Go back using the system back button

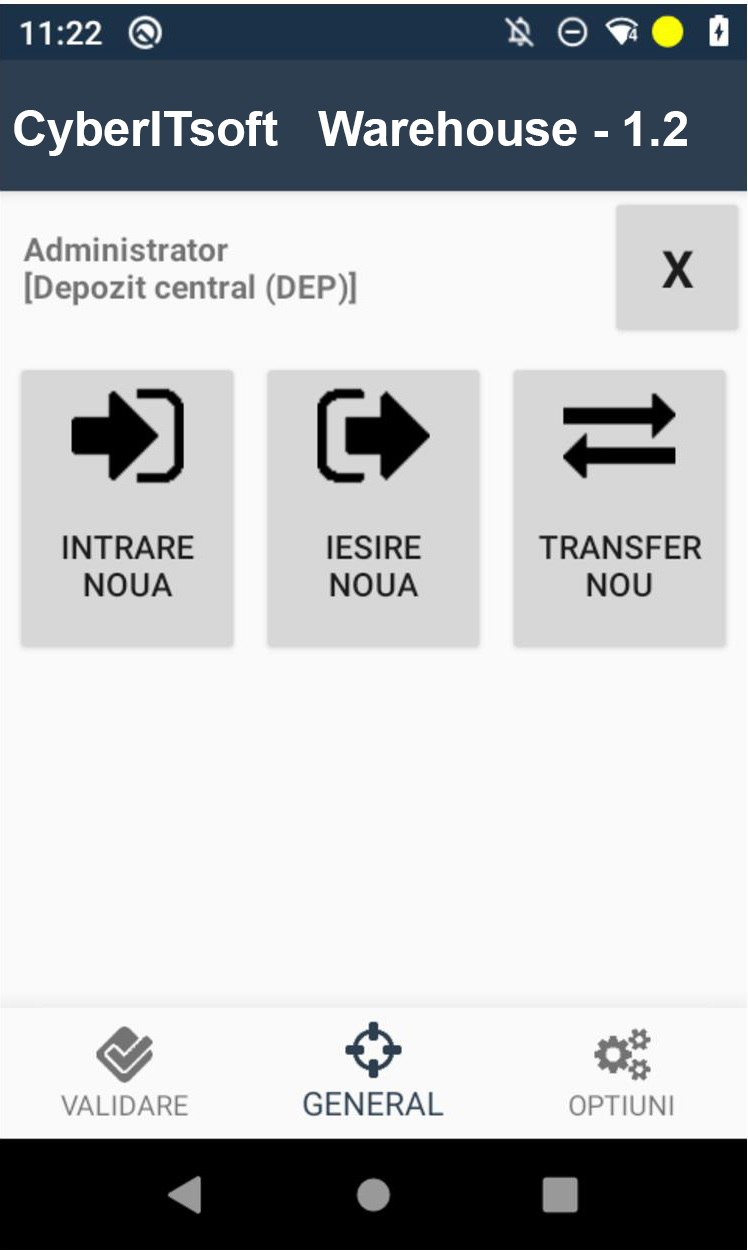coord(185,1194)
